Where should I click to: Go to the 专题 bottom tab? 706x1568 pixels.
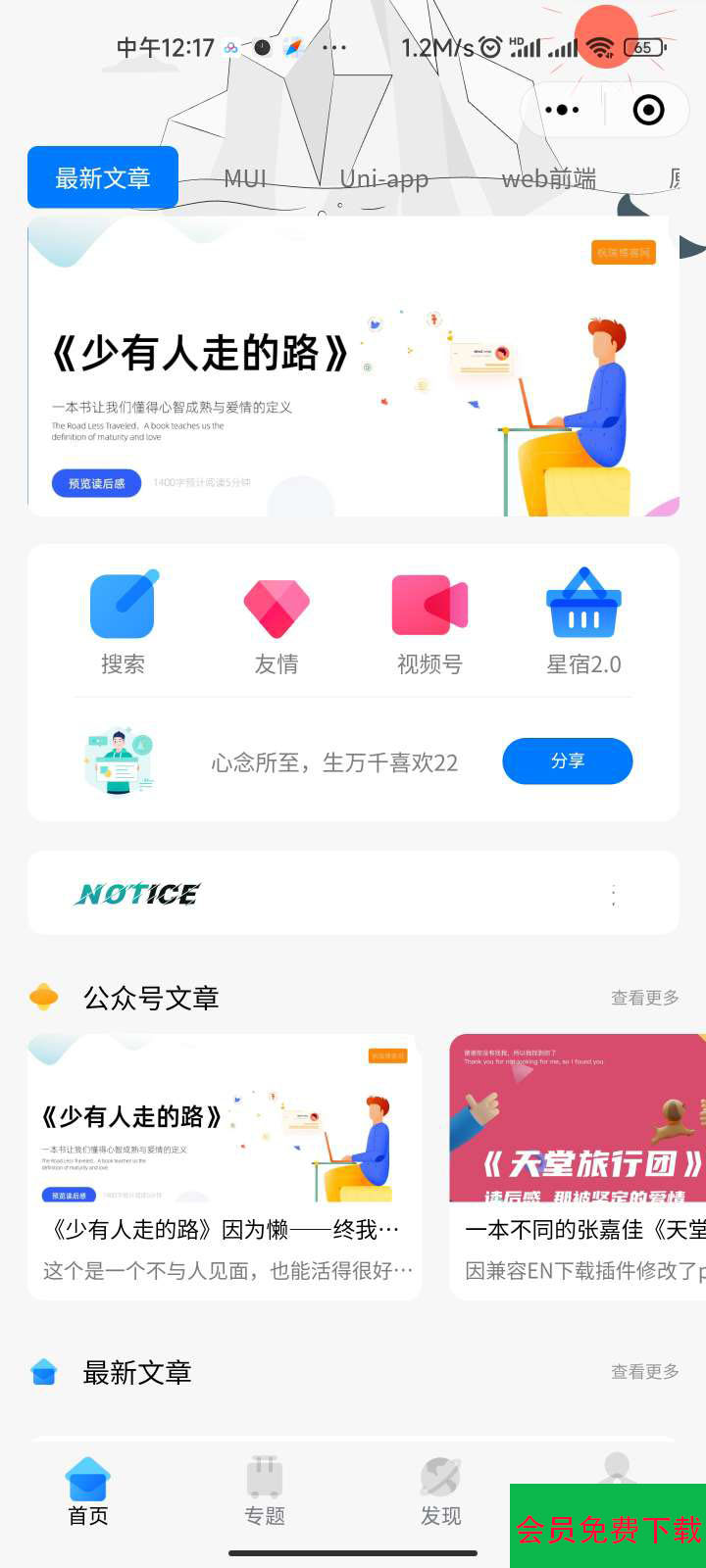point(265,1492)
